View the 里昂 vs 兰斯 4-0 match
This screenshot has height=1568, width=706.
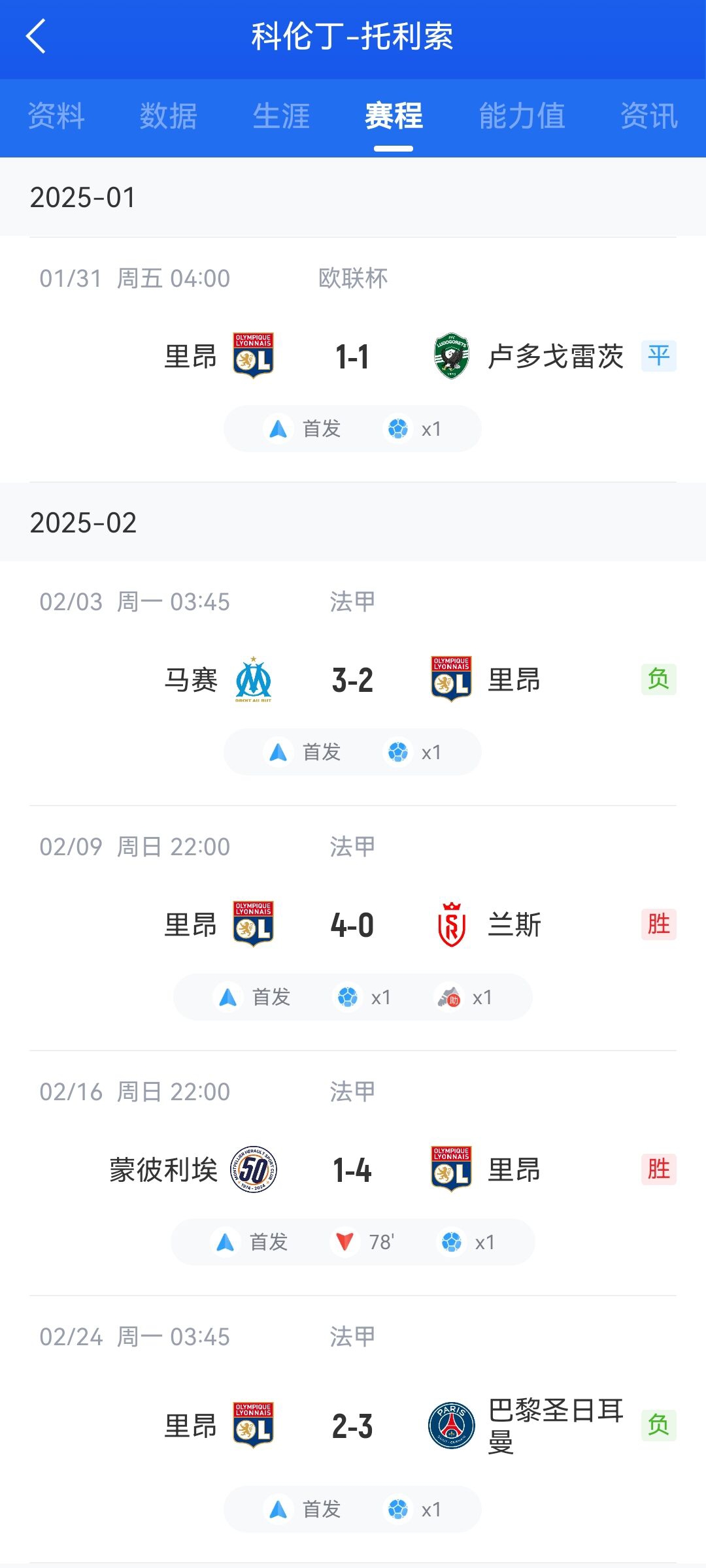[x=352, y=925]
